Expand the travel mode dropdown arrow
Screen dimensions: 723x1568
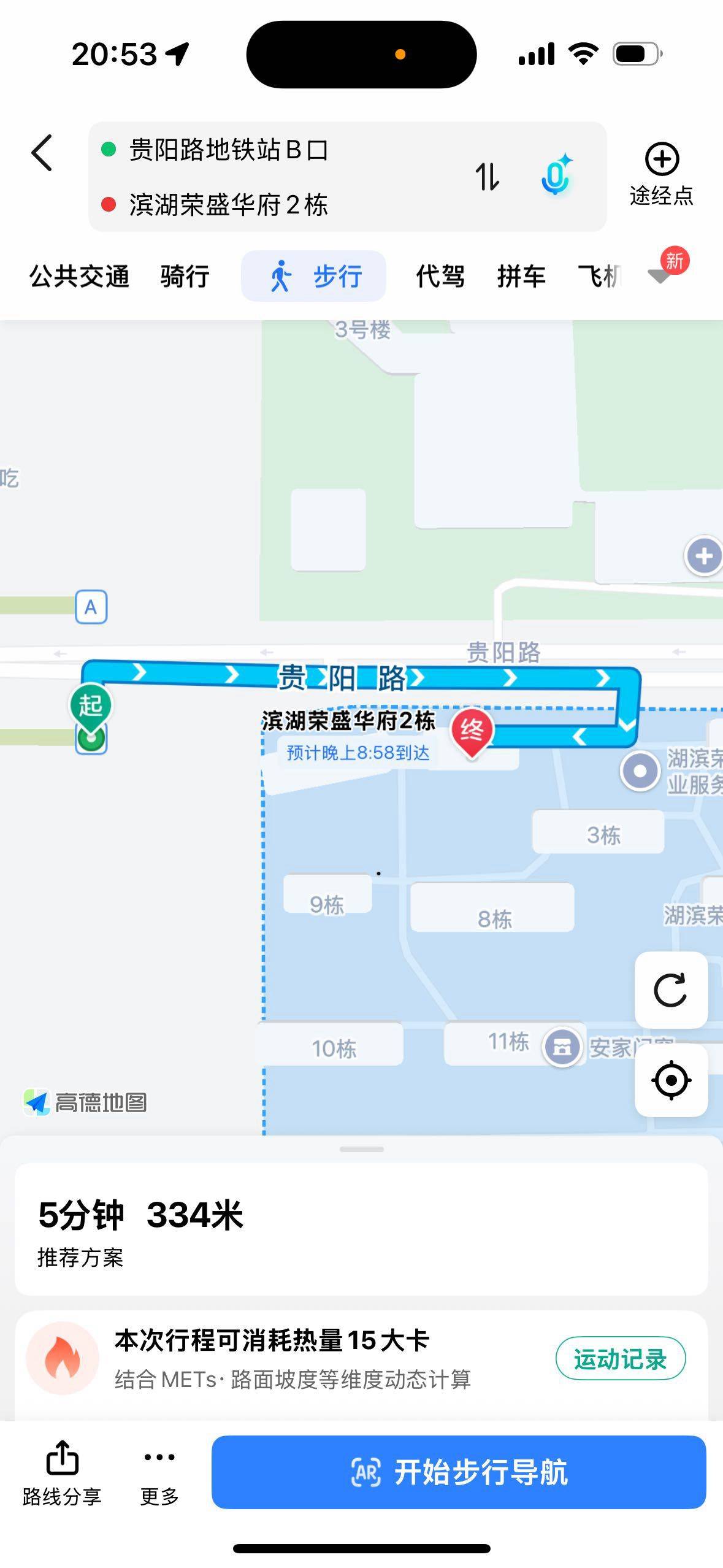660,276
